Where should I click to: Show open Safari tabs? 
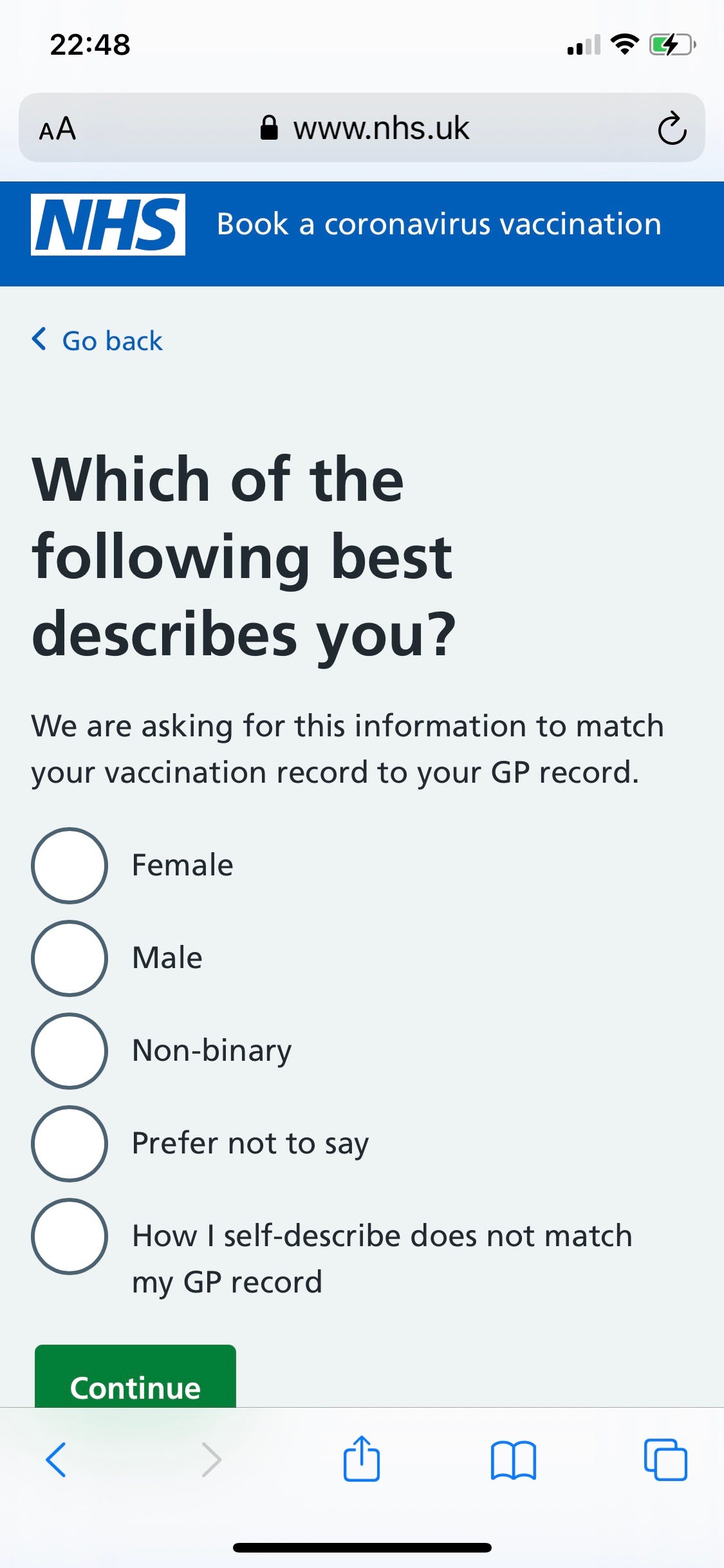pos(665,1460)
